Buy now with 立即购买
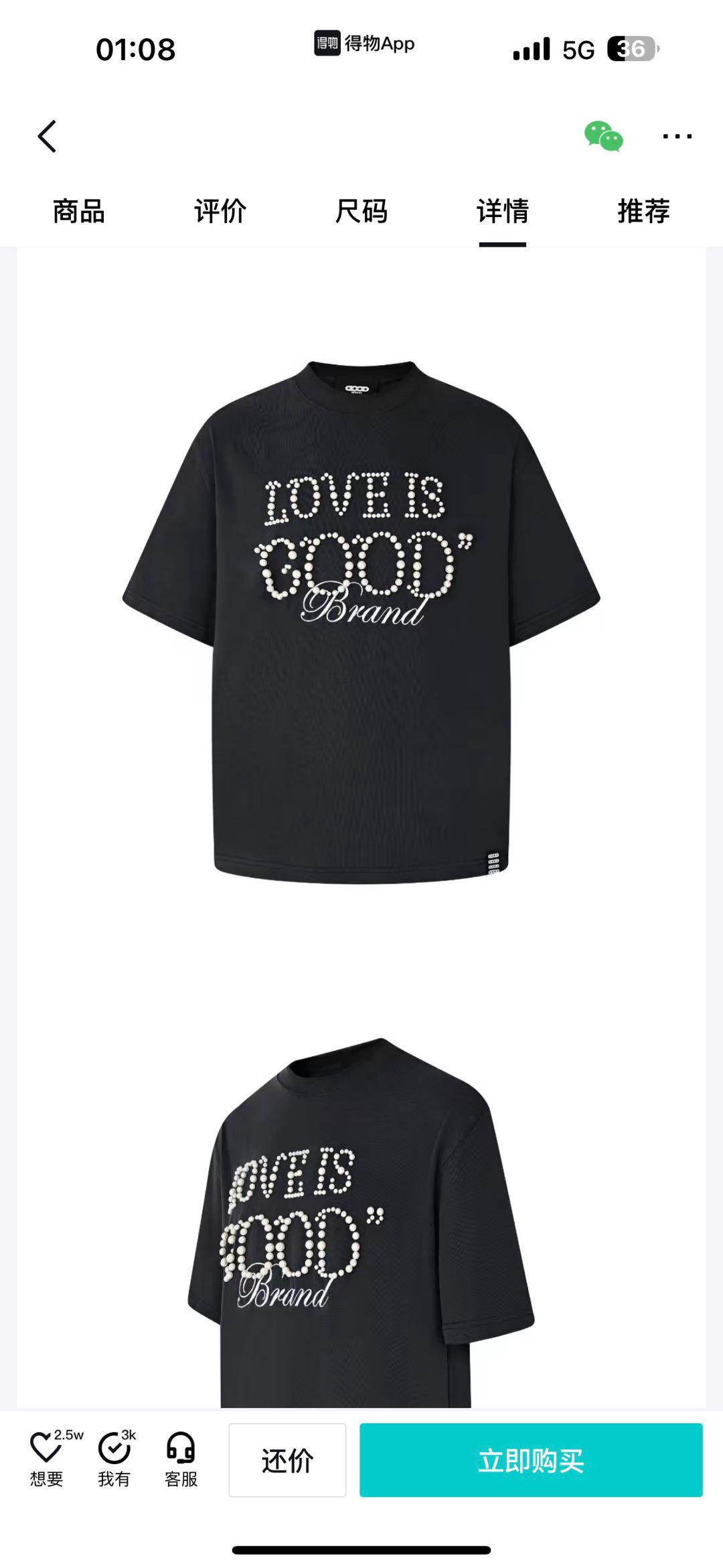Image resolution: width=723 pixels, height=1568 pixels. click(531, 1460)
